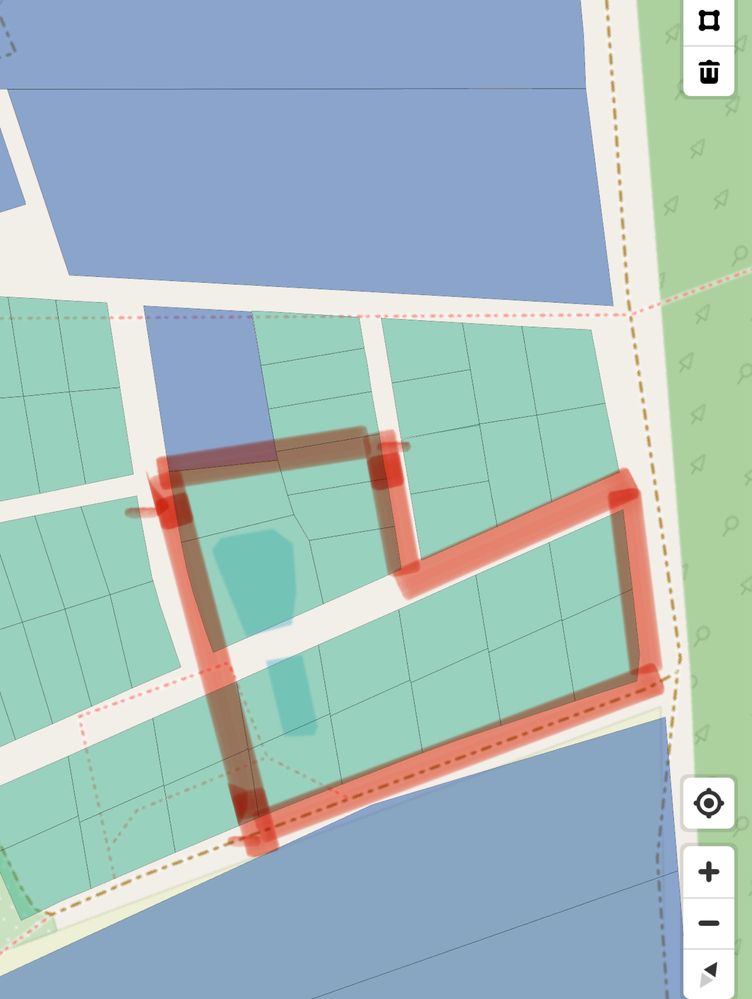This screenshot has width=752, height=999.
Task: Delete drawn shapes with trash icon
Action: click(x=709, y=71)
